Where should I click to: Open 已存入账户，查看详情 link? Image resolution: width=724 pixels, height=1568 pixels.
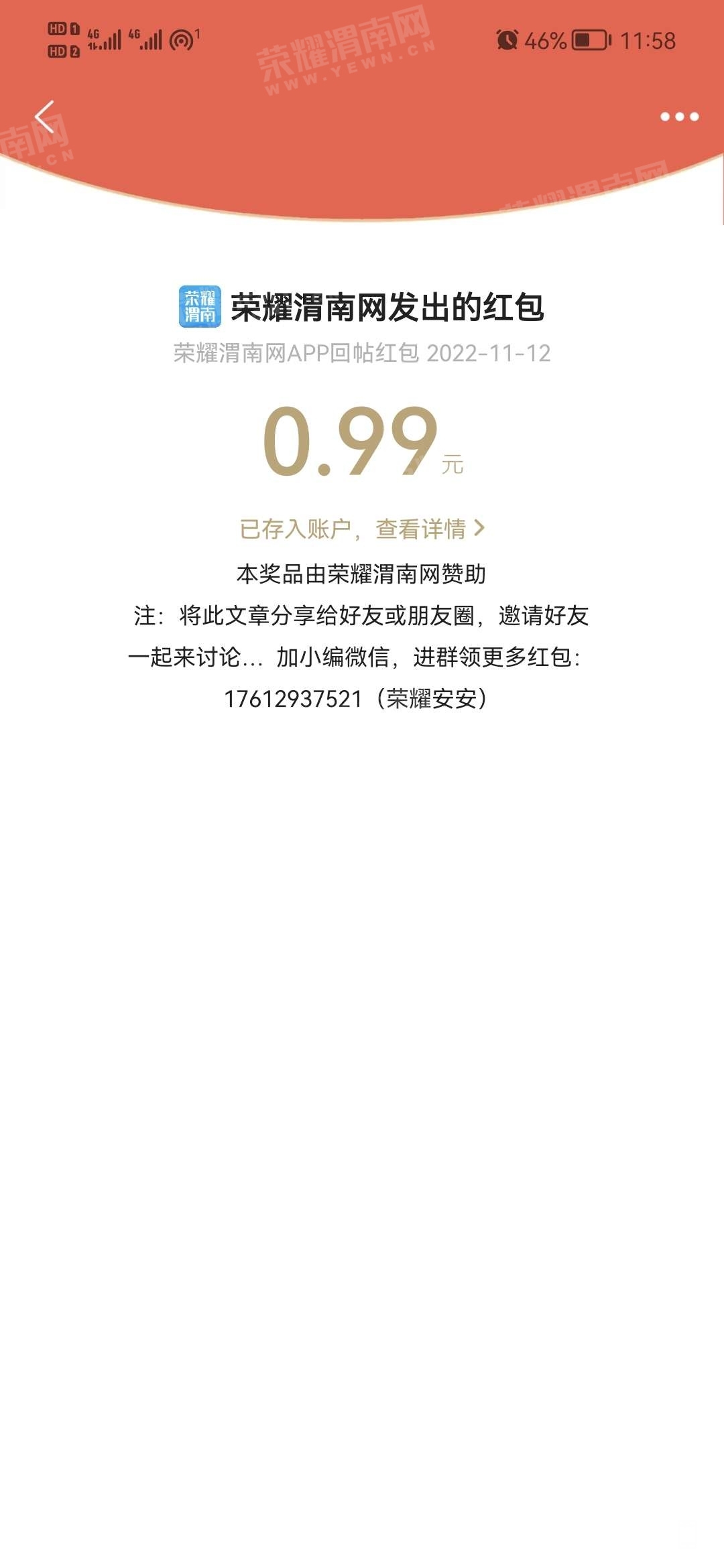362,529
